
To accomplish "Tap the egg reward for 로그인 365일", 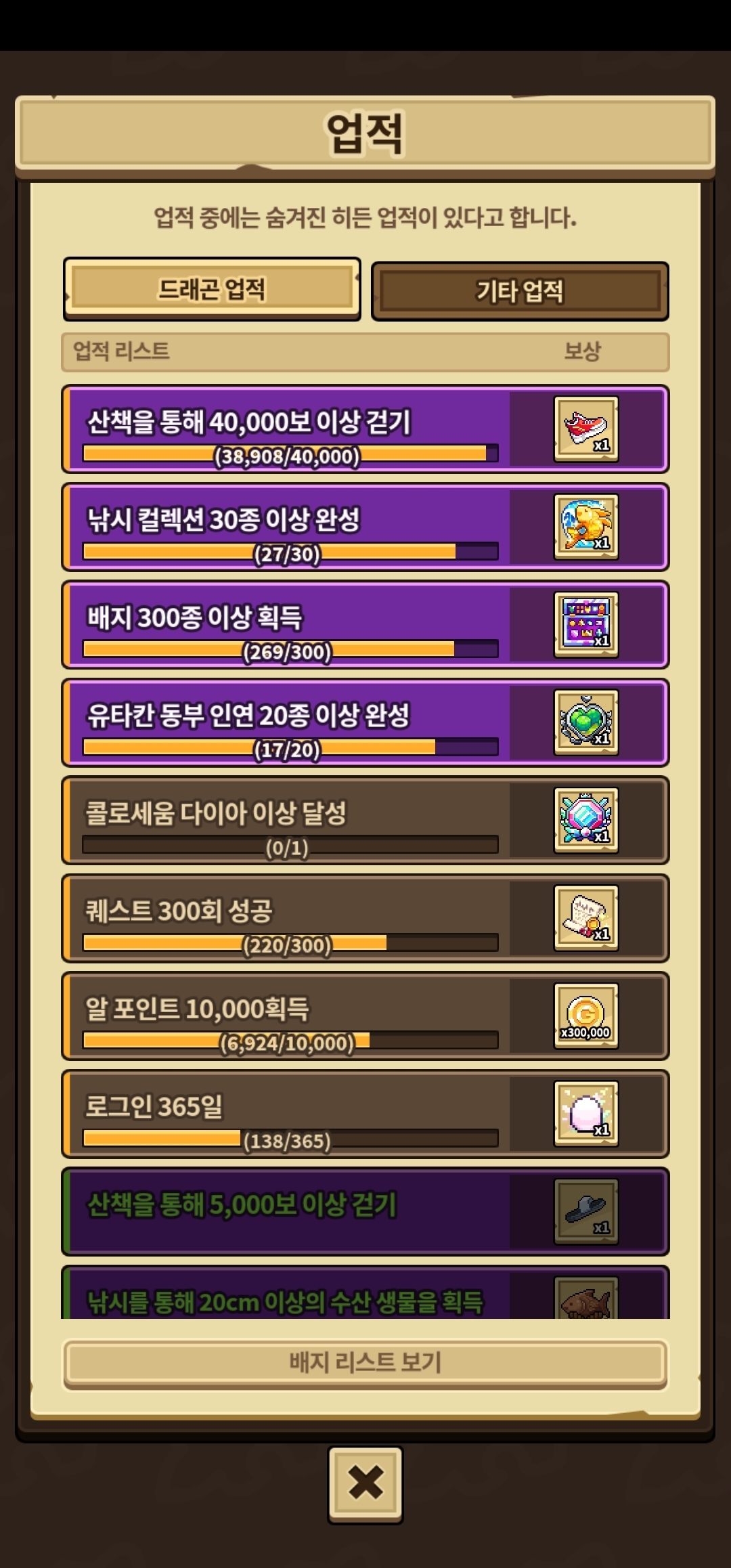I will pyautogui.click(x=586, y=1114).
